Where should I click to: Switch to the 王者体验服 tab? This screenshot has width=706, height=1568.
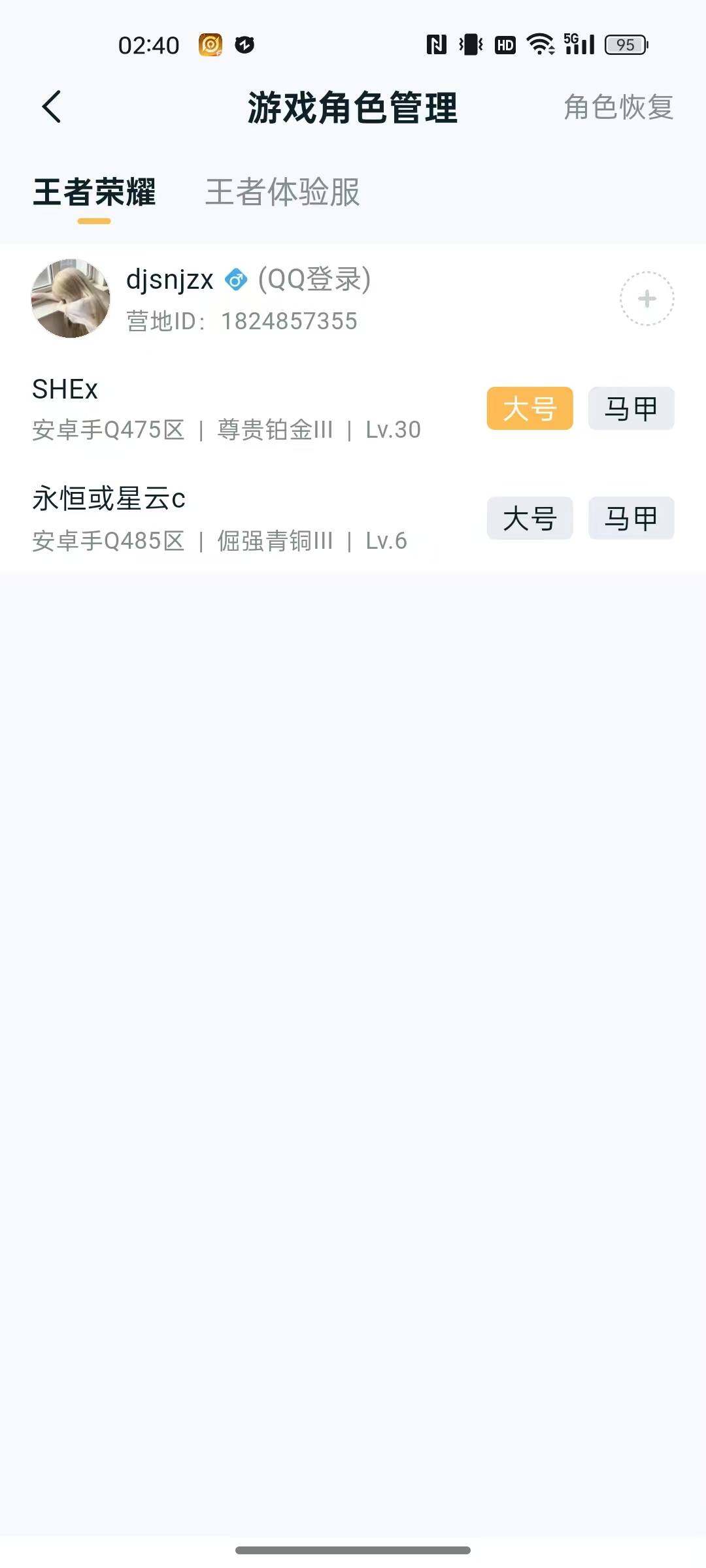(x=282, y=193)
